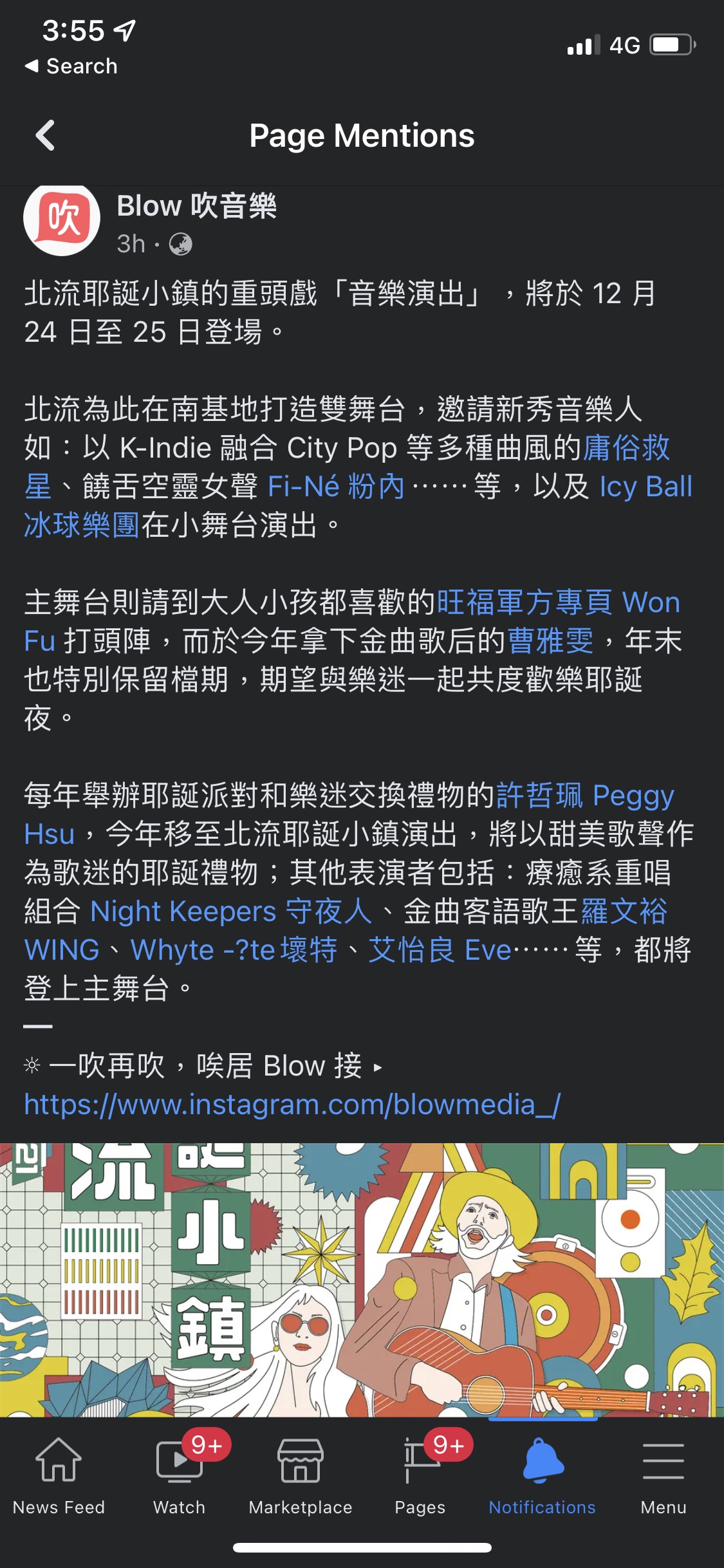Go to the Marketplace tab
This screenshot has width=724, height=1568.
tap(301, 1474)
